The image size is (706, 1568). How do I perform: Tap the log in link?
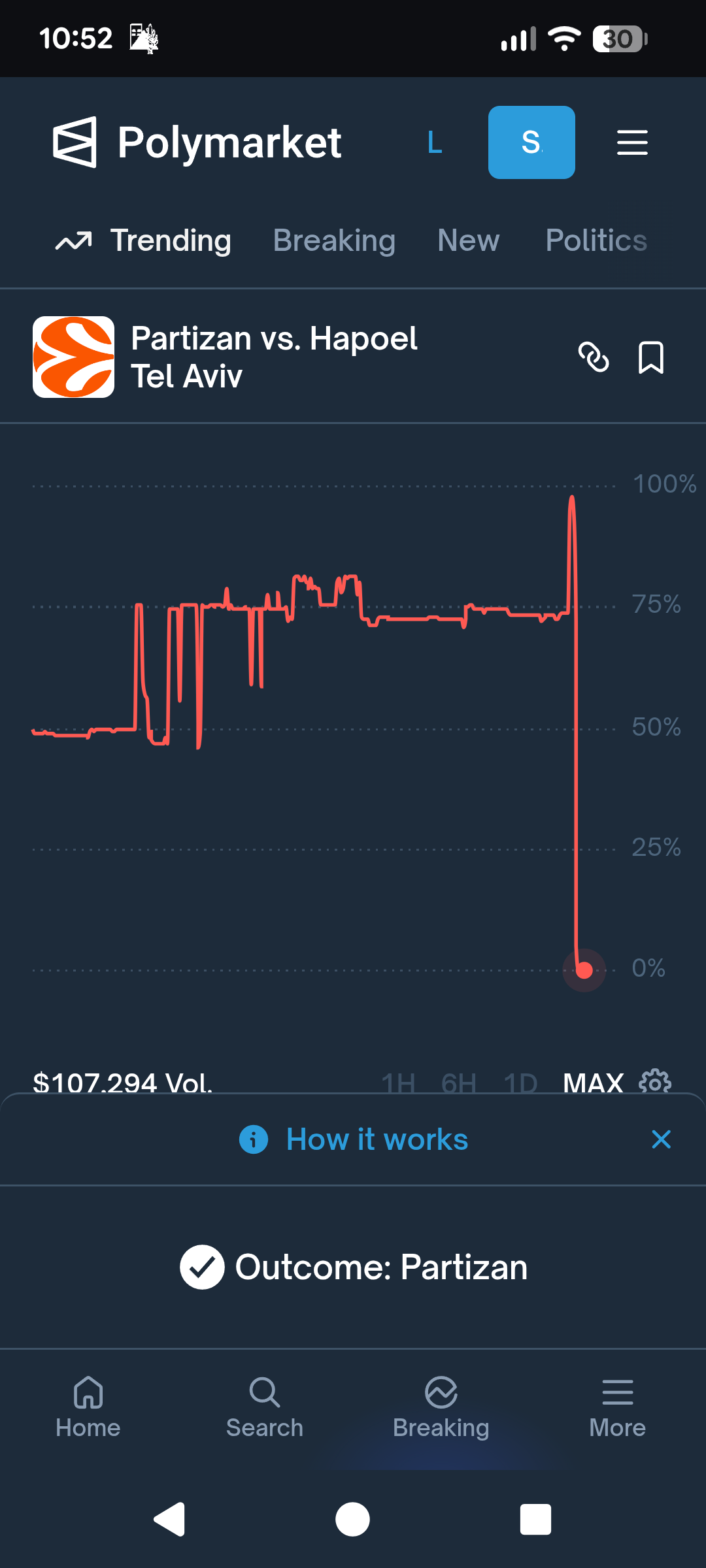(435, 142)
